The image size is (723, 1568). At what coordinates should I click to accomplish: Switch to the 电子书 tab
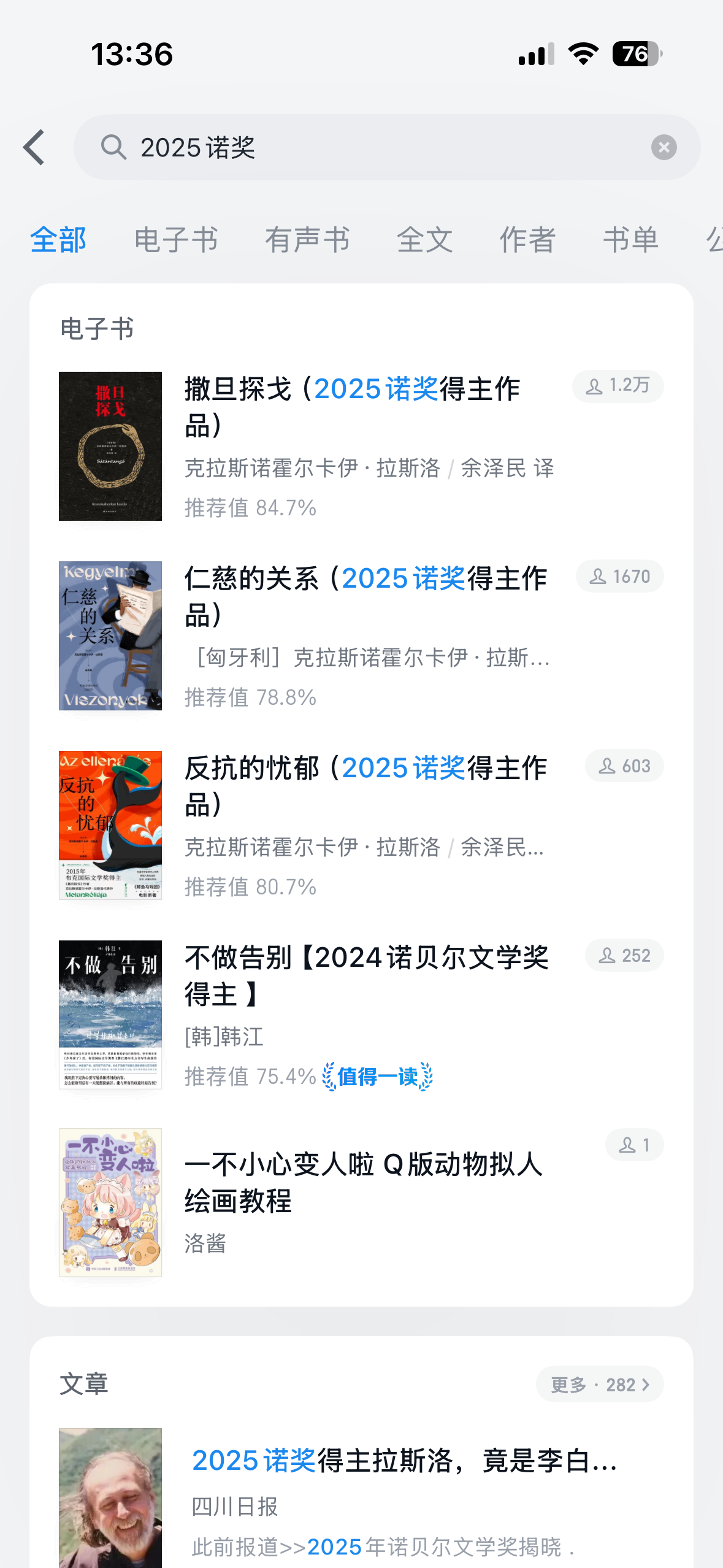(x=176, y=239)
